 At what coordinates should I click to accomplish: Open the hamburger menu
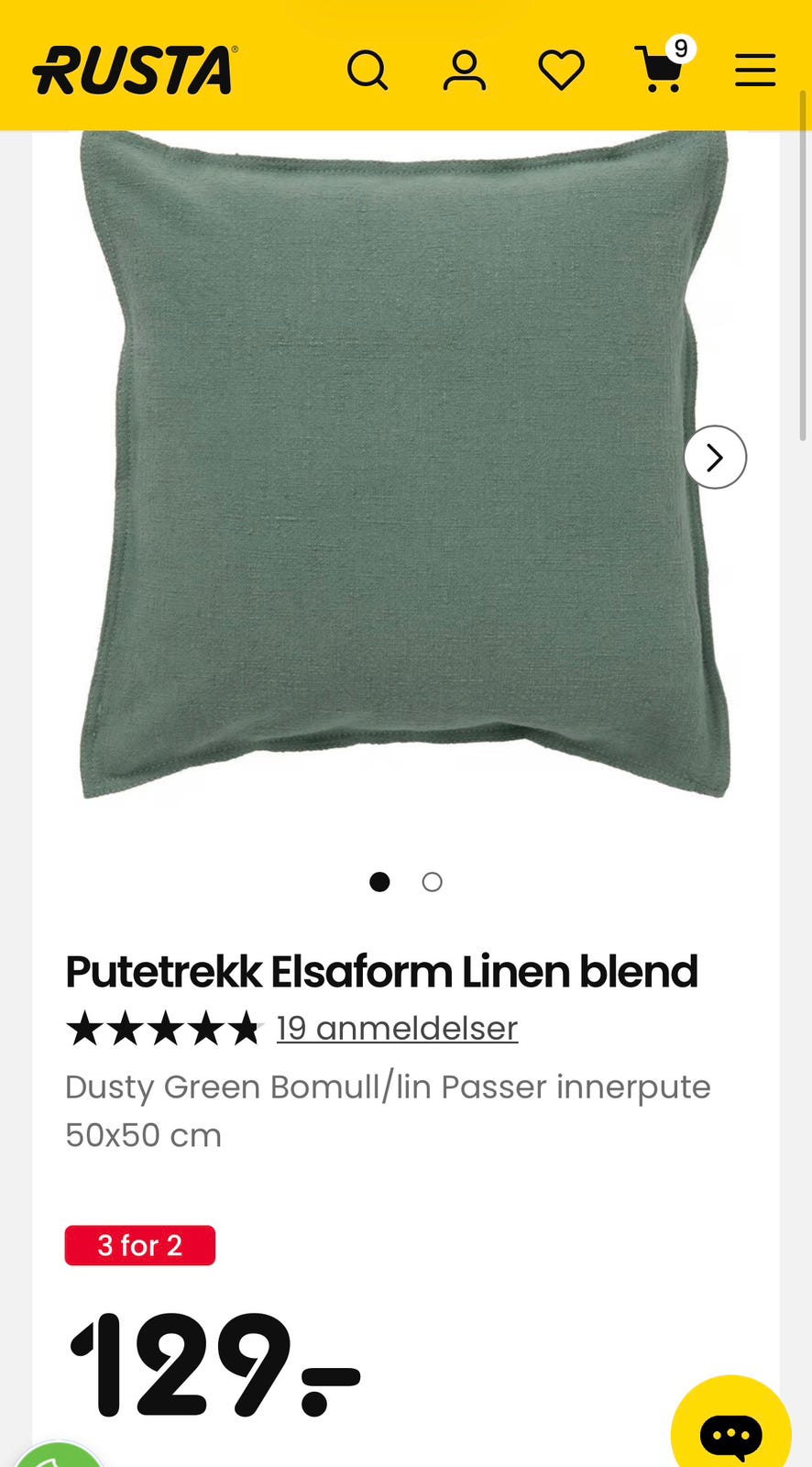click(755, 70)
